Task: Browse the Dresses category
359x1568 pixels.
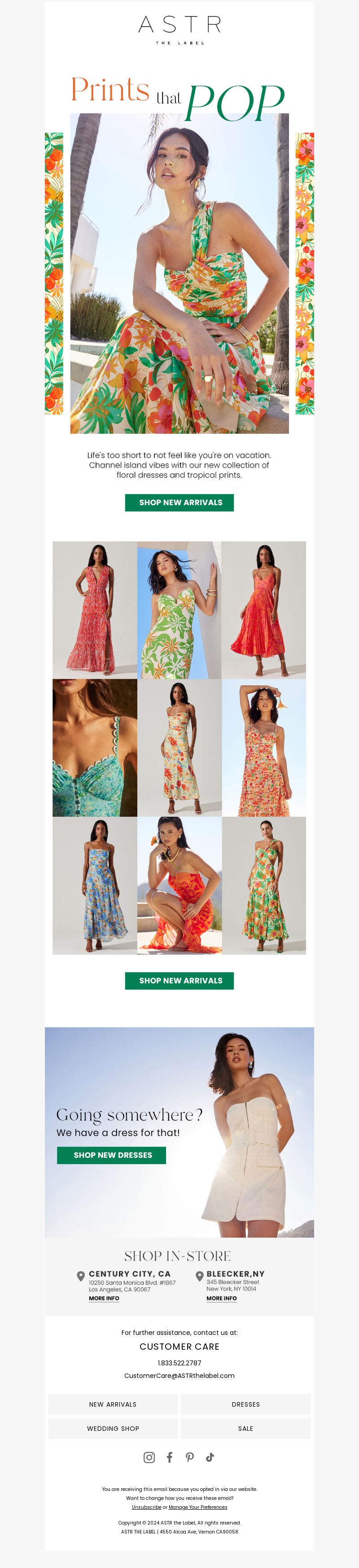Action: point(245,1403)
